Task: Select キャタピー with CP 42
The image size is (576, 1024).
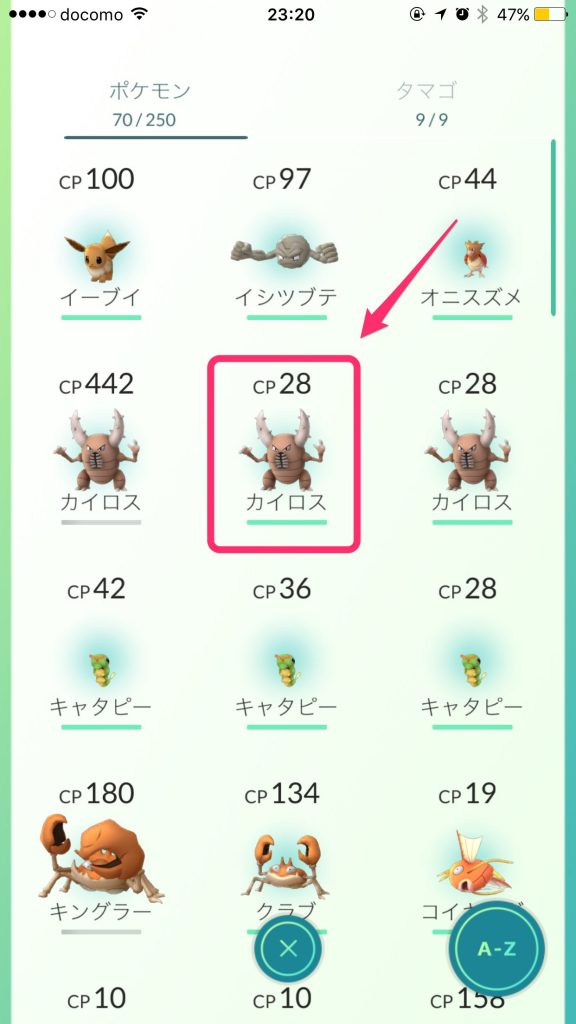Action: click(x=101, y=652)
